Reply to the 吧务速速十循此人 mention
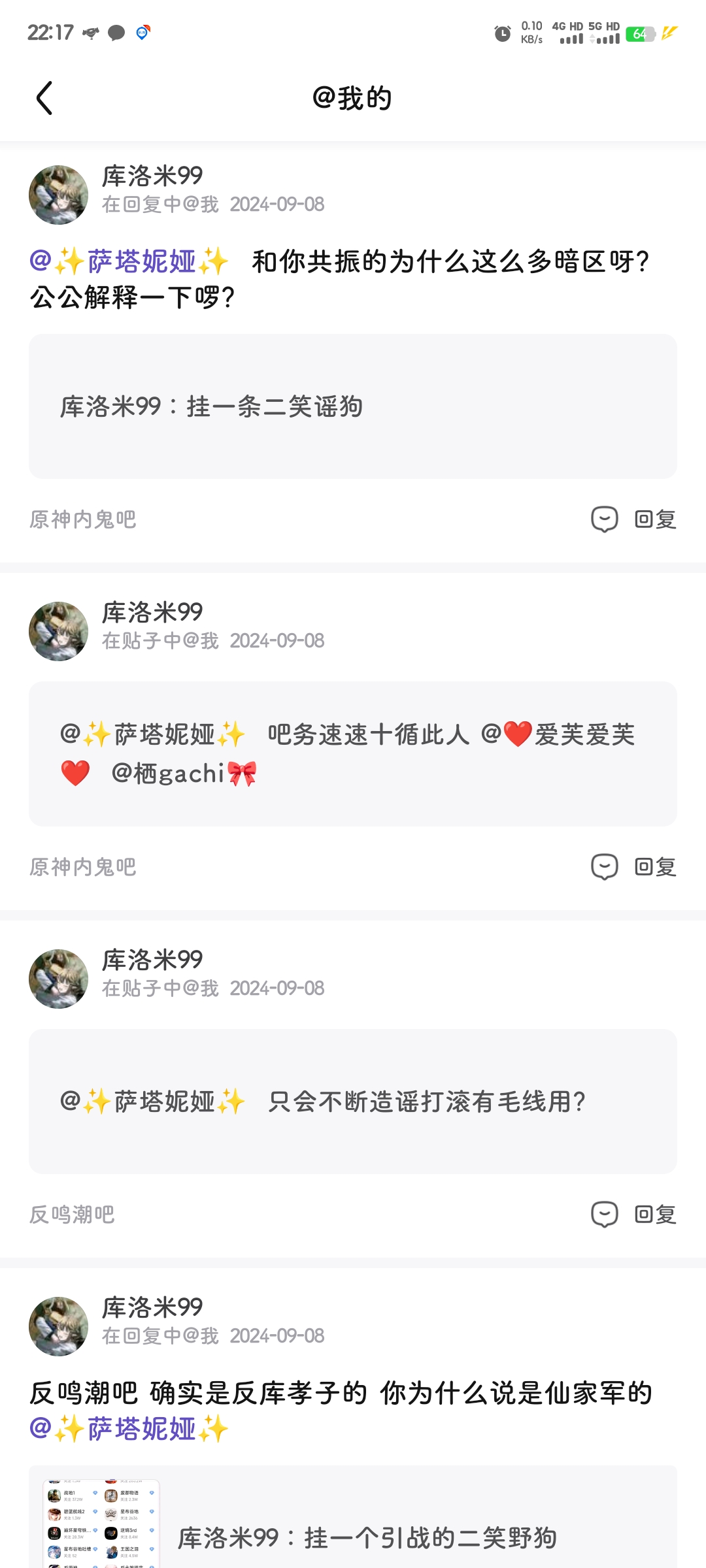This screenshot has height=1568, width=706. coord(633,867)
